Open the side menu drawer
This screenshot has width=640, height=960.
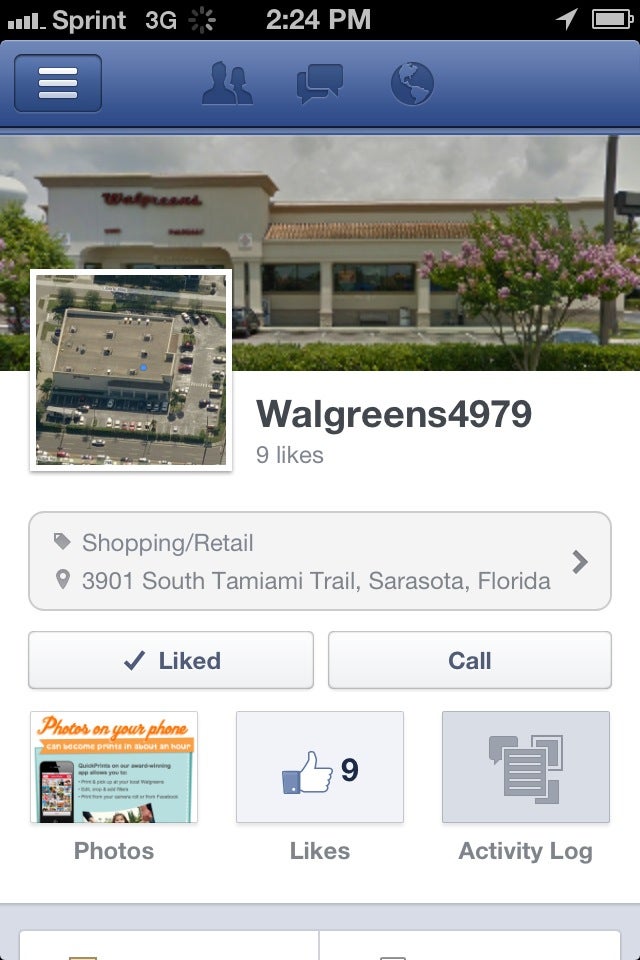pos(58,83)
